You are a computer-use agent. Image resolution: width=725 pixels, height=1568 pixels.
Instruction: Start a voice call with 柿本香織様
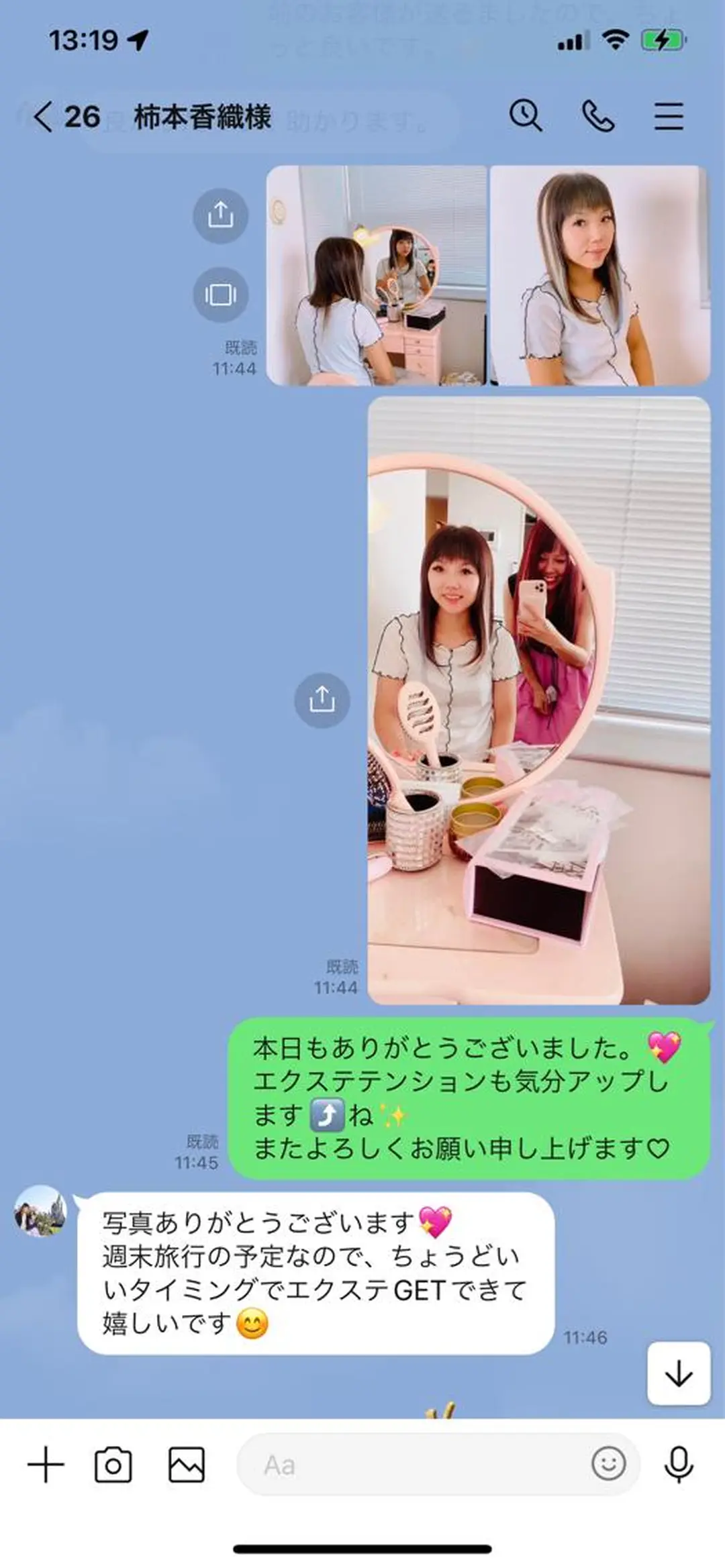(x=597, y=117)
